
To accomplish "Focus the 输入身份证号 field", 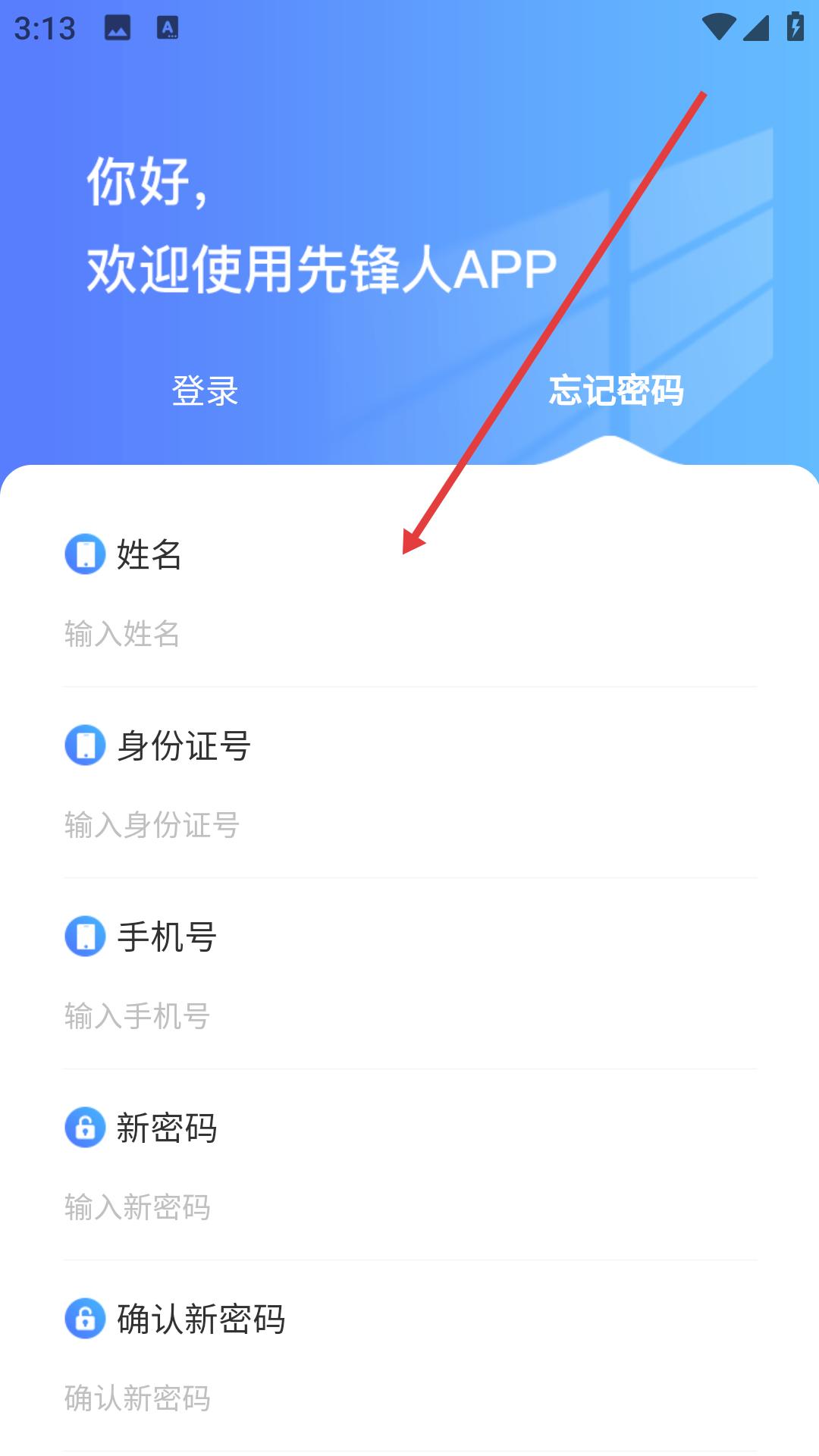I will tap(409, 825).
